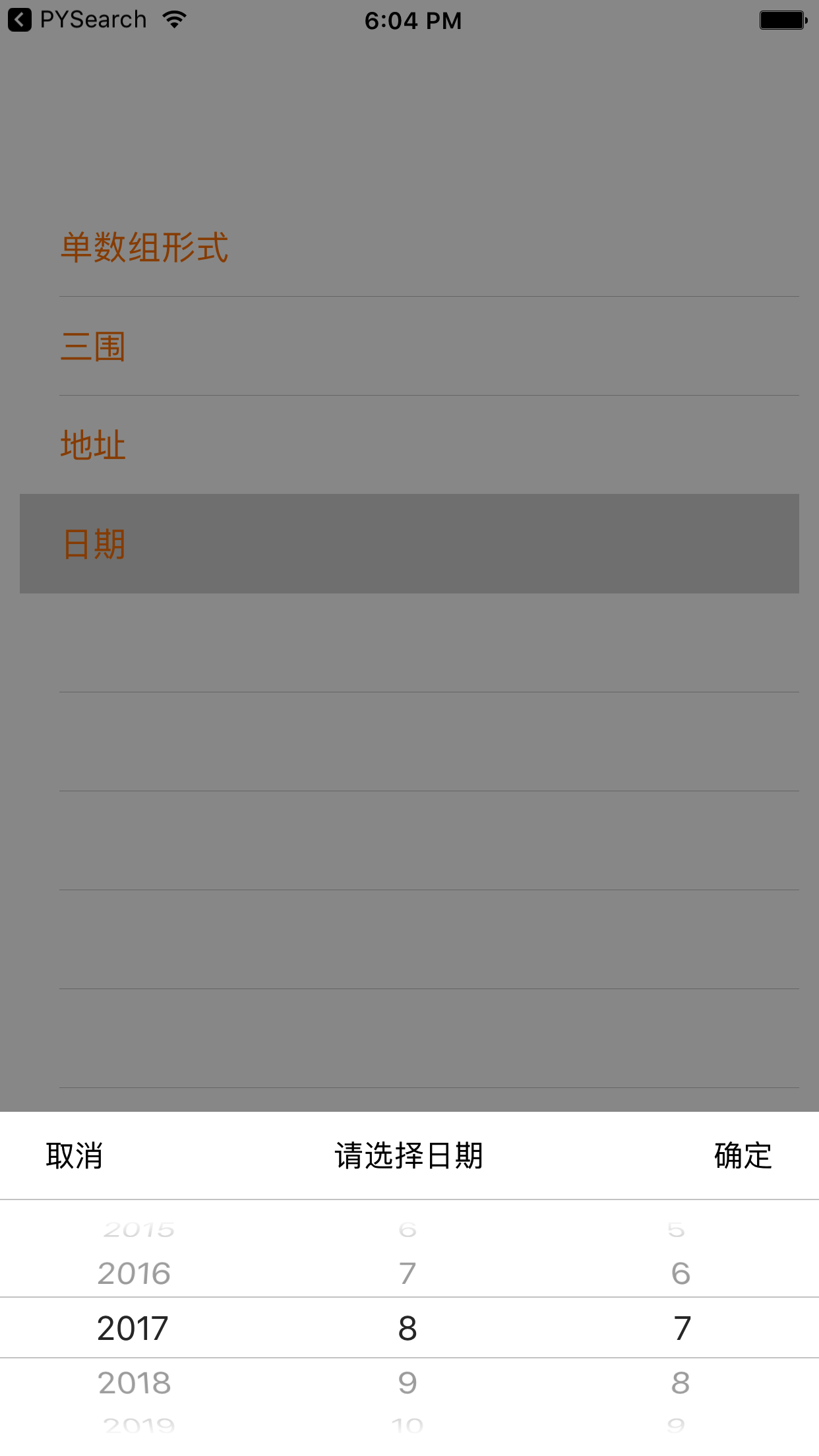Pick day 8 in the day column
Screen dimensions: 819x1456
681,1383
